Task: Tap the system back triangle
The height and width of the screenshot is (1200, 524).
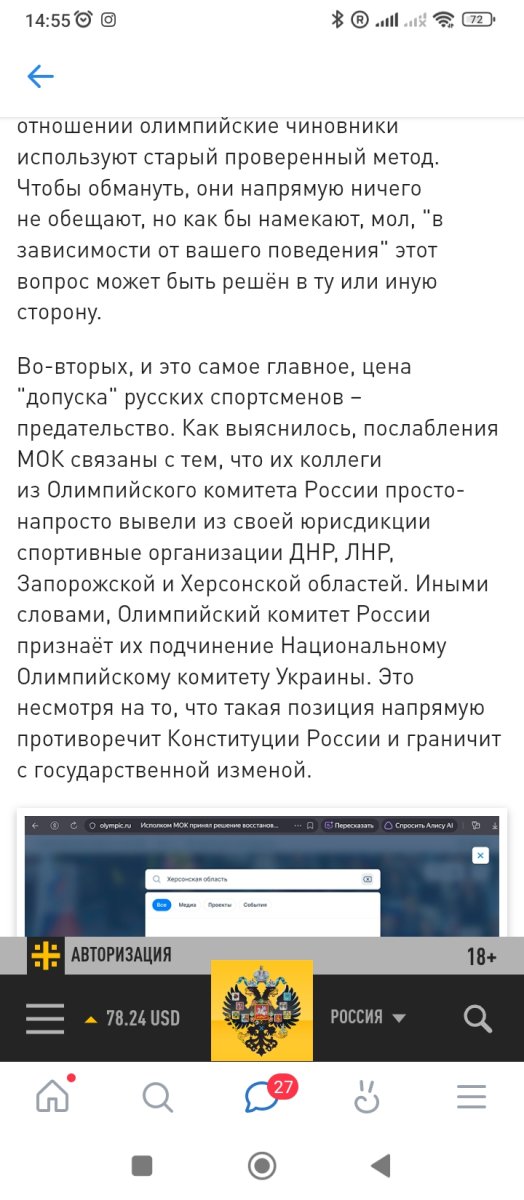Action: (380, 1165)
